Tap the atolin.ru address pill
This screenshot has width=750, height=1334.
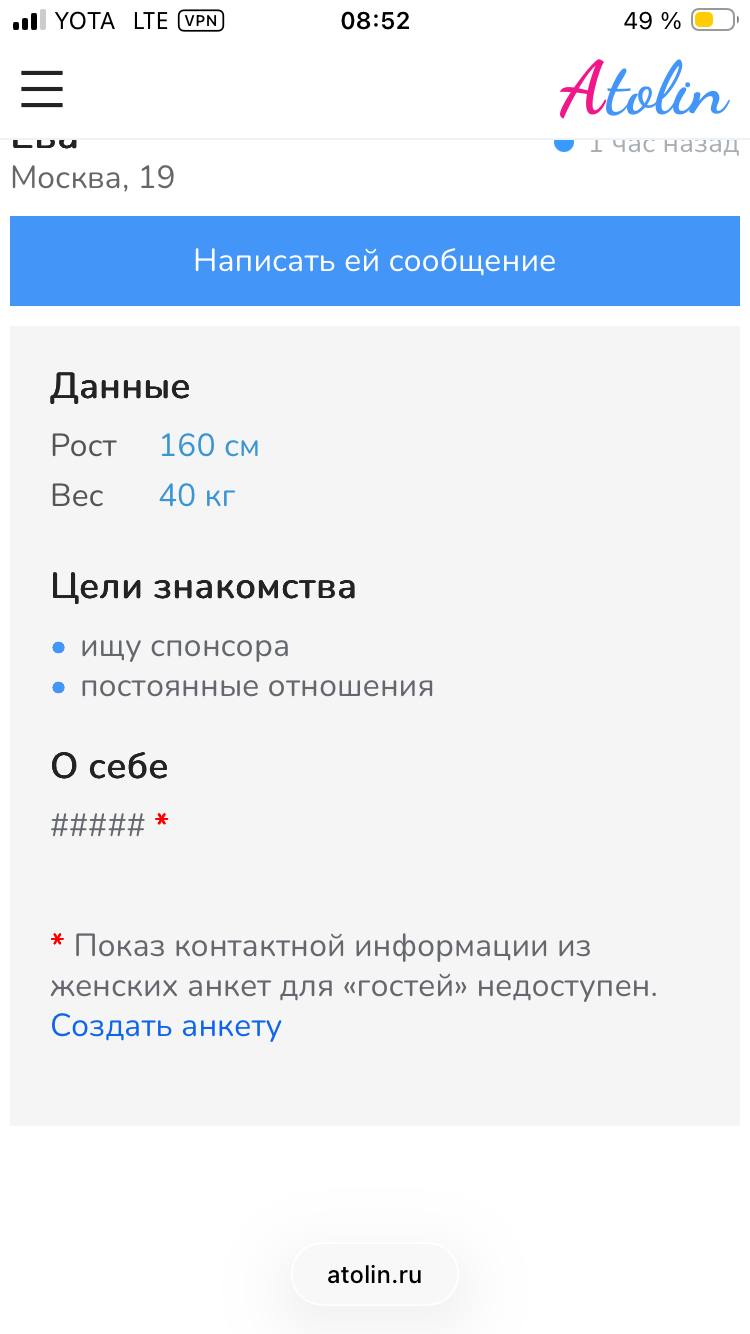pyautogui.click(x=375, y=1275)
